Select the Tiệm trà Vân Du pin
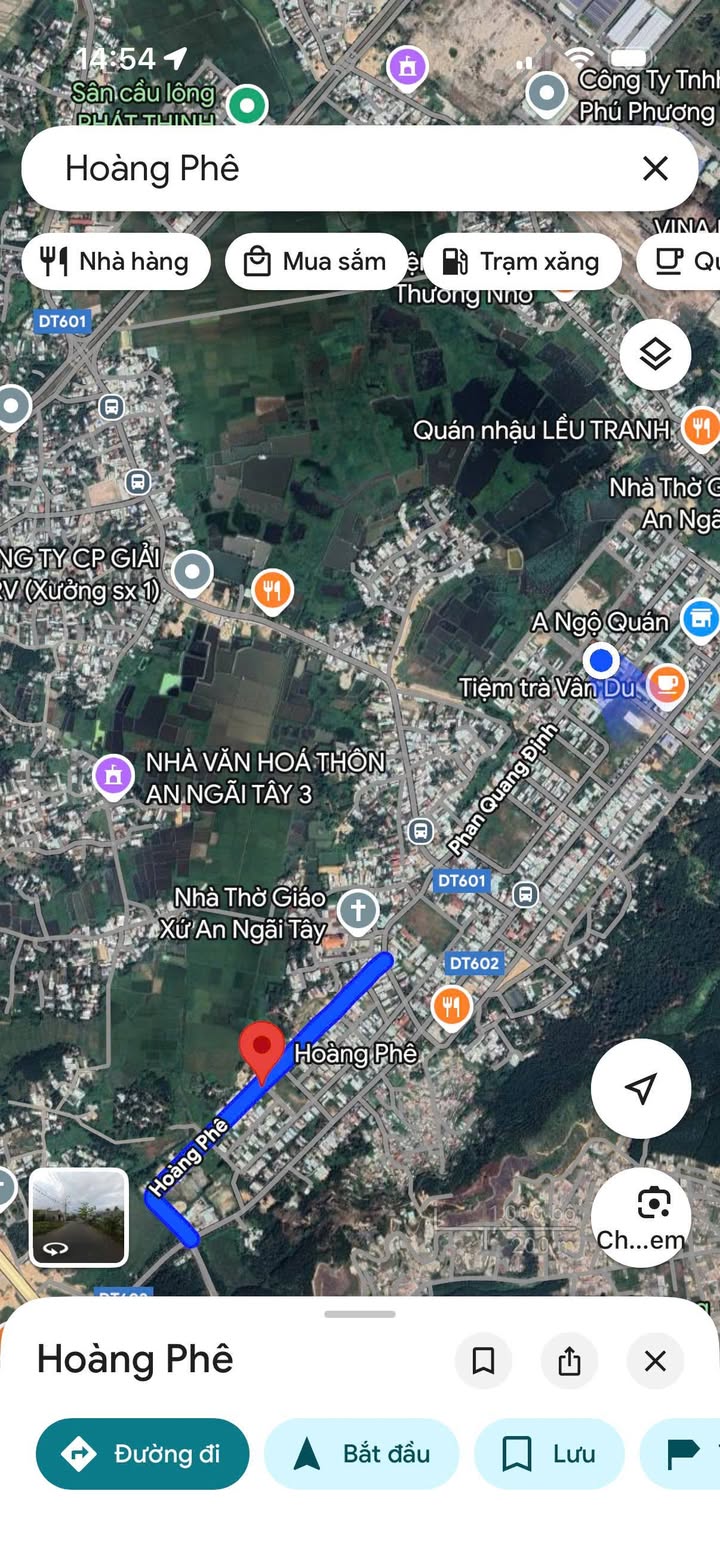This screenshot has height=1565, width=720. pyautogui.click(x=667, y=685)
